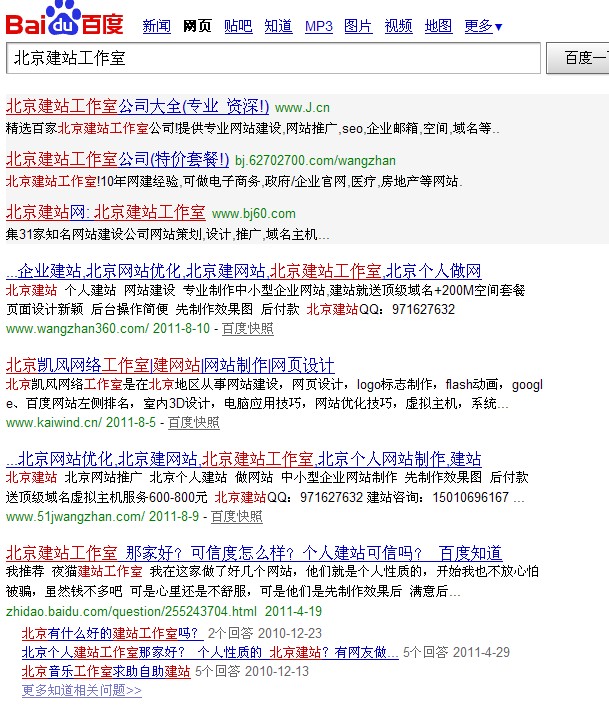Open question 北京音乐工作室求助自助建站
Screen dimensions: 609x711
(105, 671)
